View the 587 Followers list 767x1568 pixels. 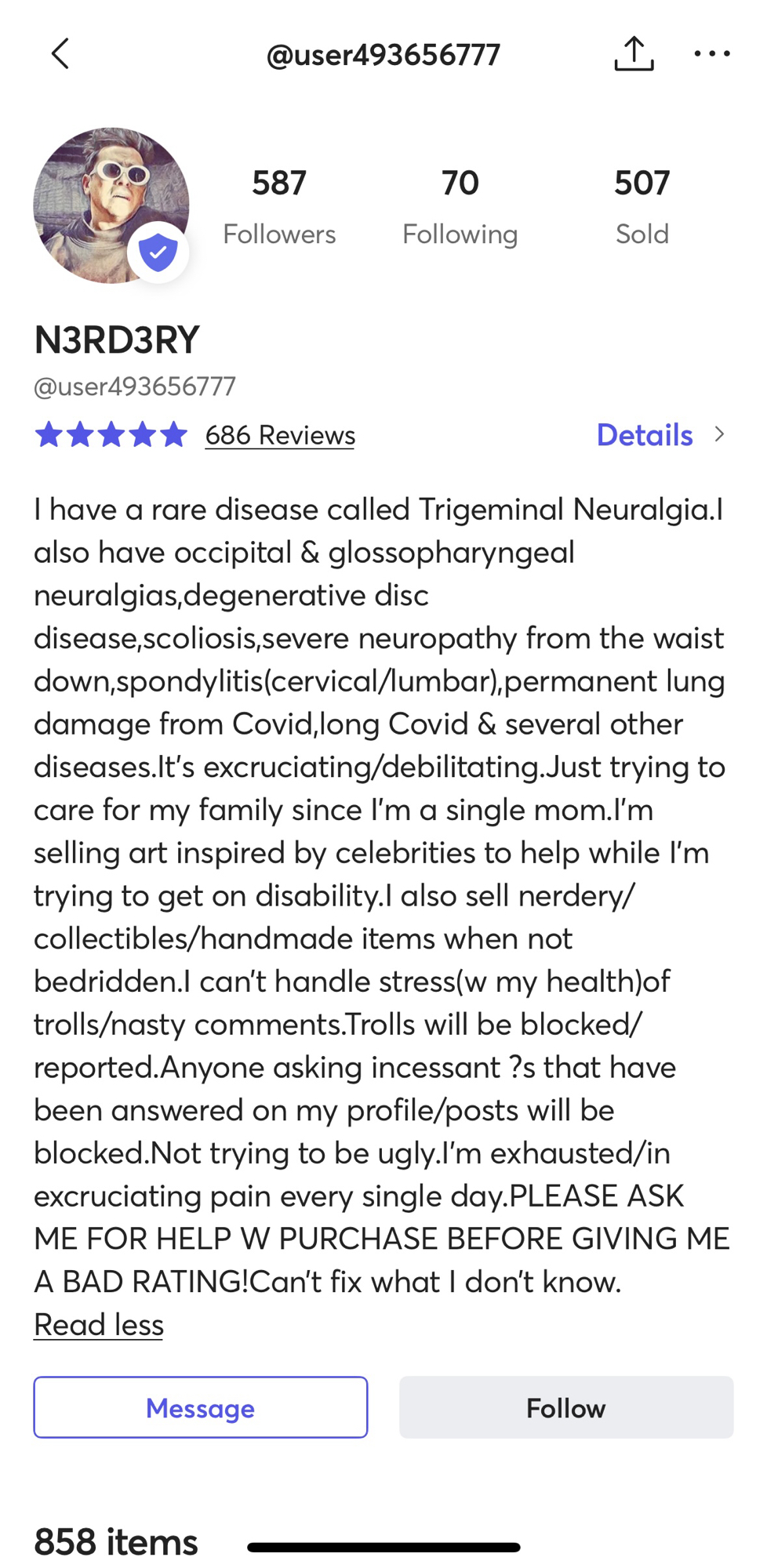point(279,206)
